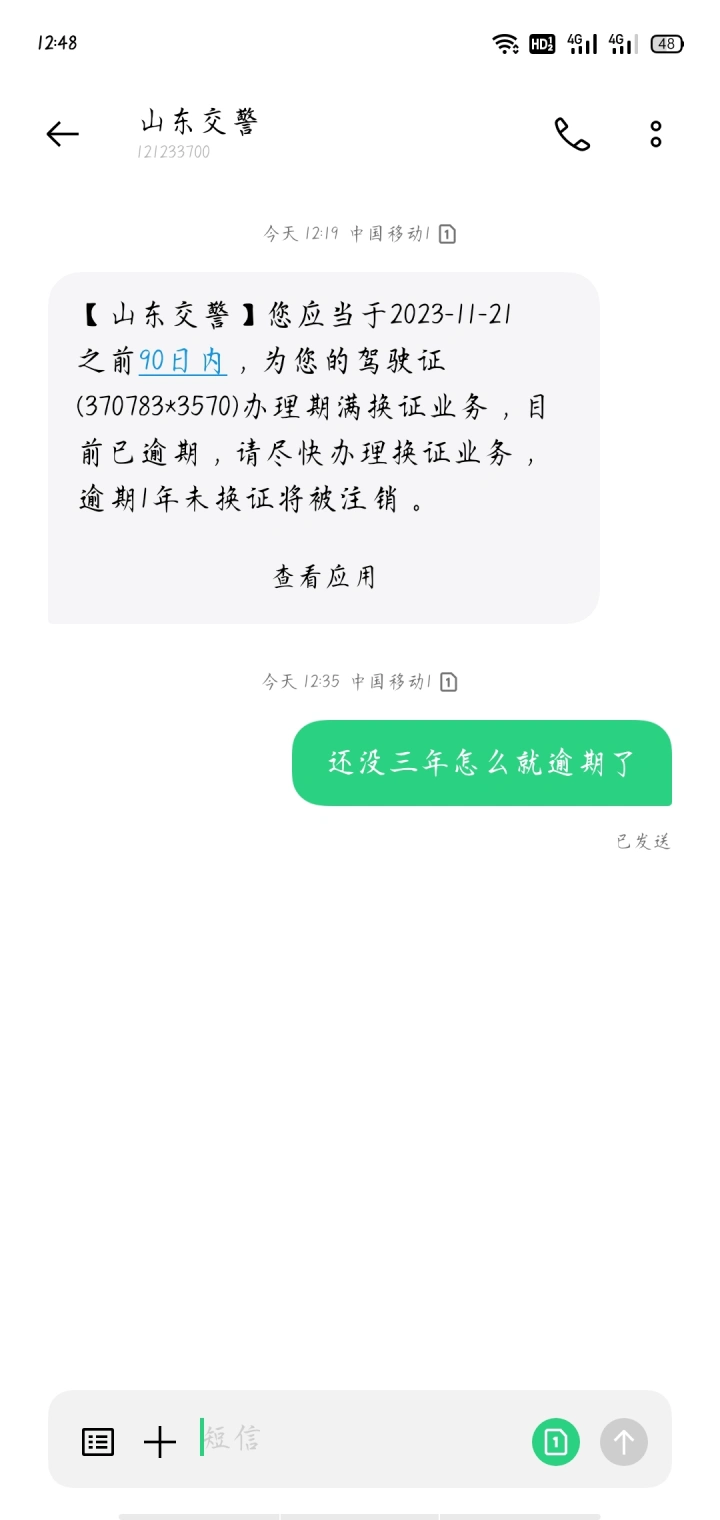
Task: Switch SIM card with green SIM icon
Action: 556,1441
